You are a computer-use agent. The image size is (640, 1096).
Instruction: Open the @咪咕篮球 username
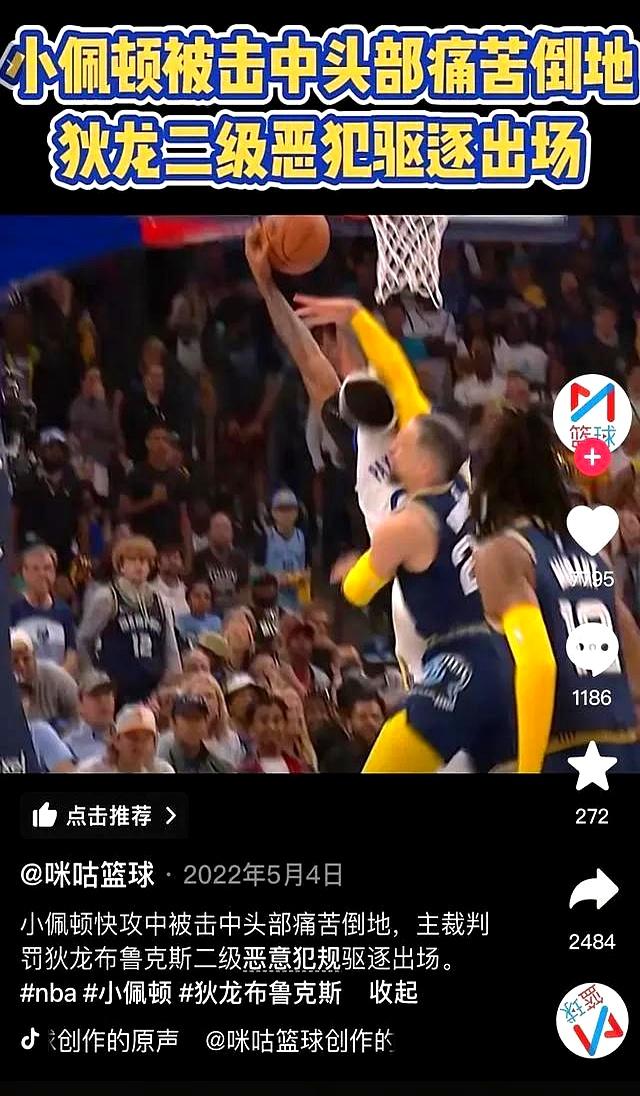[87, 874]
